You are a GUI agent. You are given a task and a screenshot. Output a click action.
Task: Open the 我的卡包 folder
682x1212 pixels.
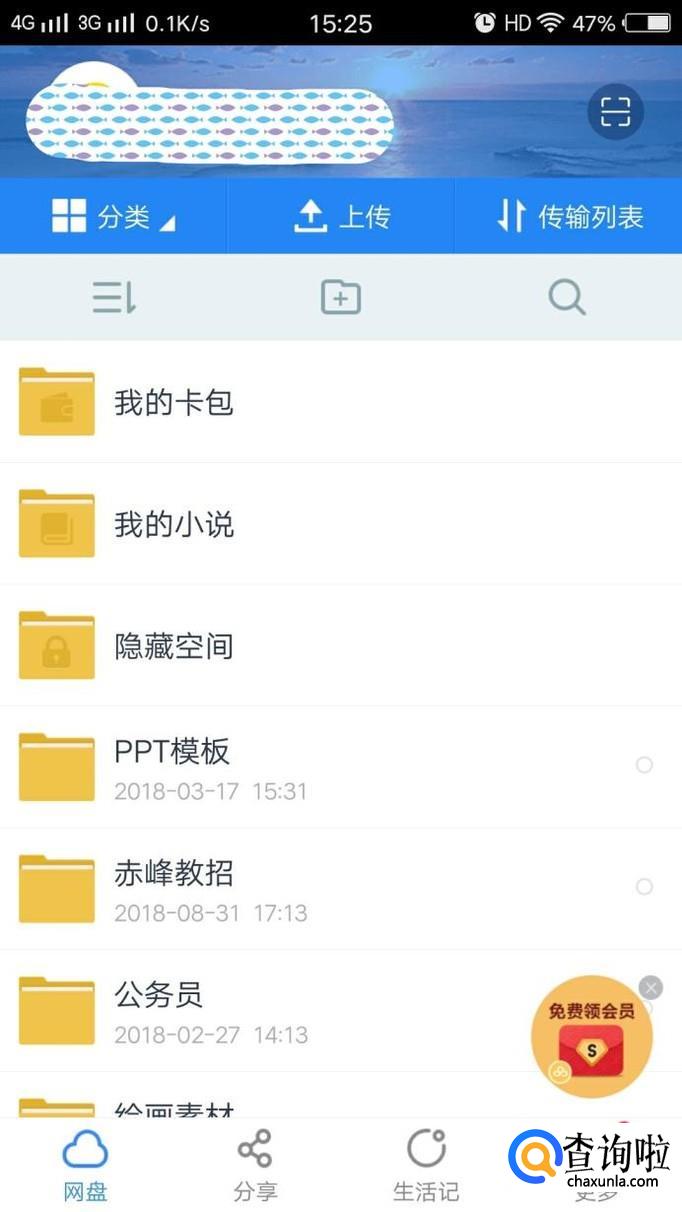174,402
